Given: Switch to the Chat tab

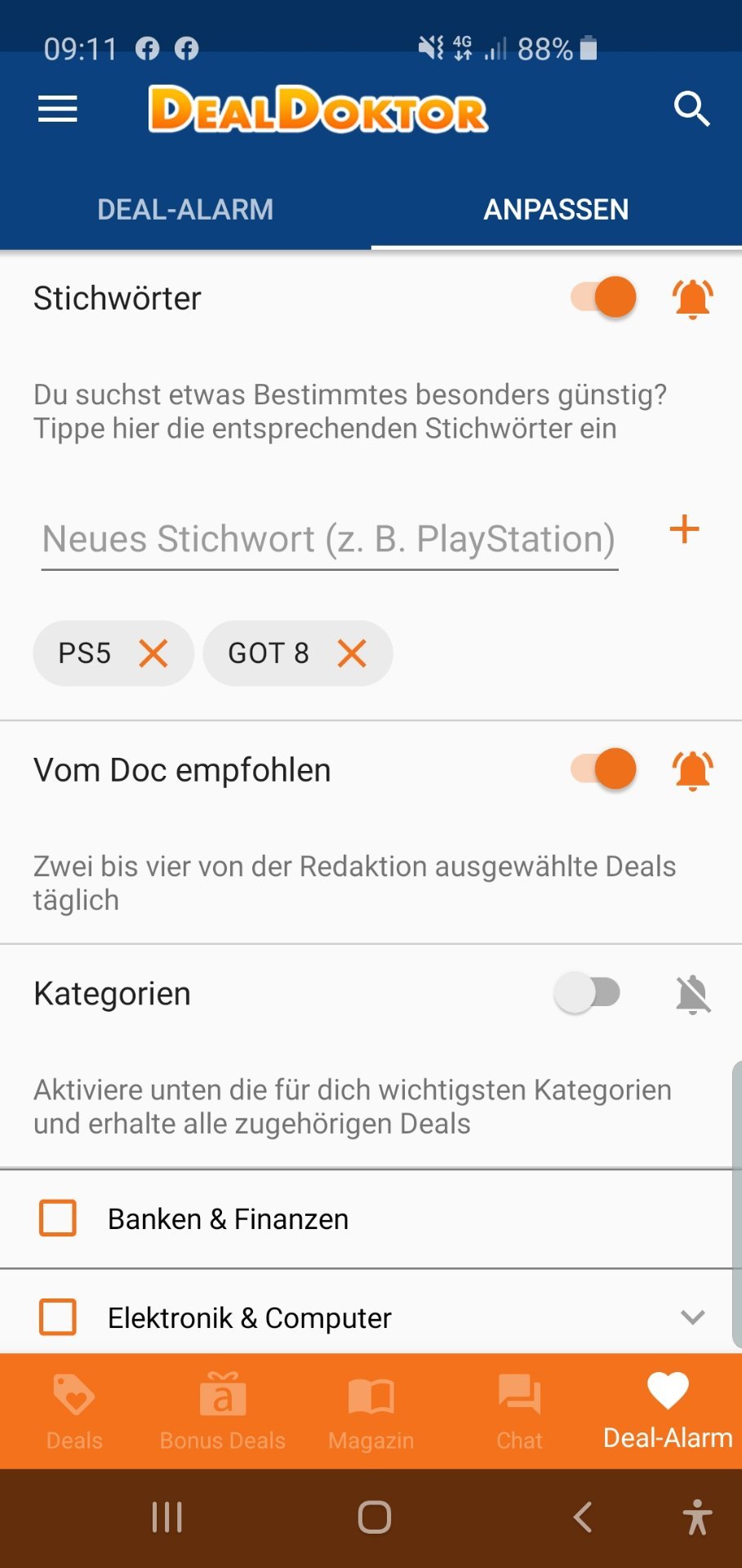Looking at the screenshot, I should tap(520, 1412).
